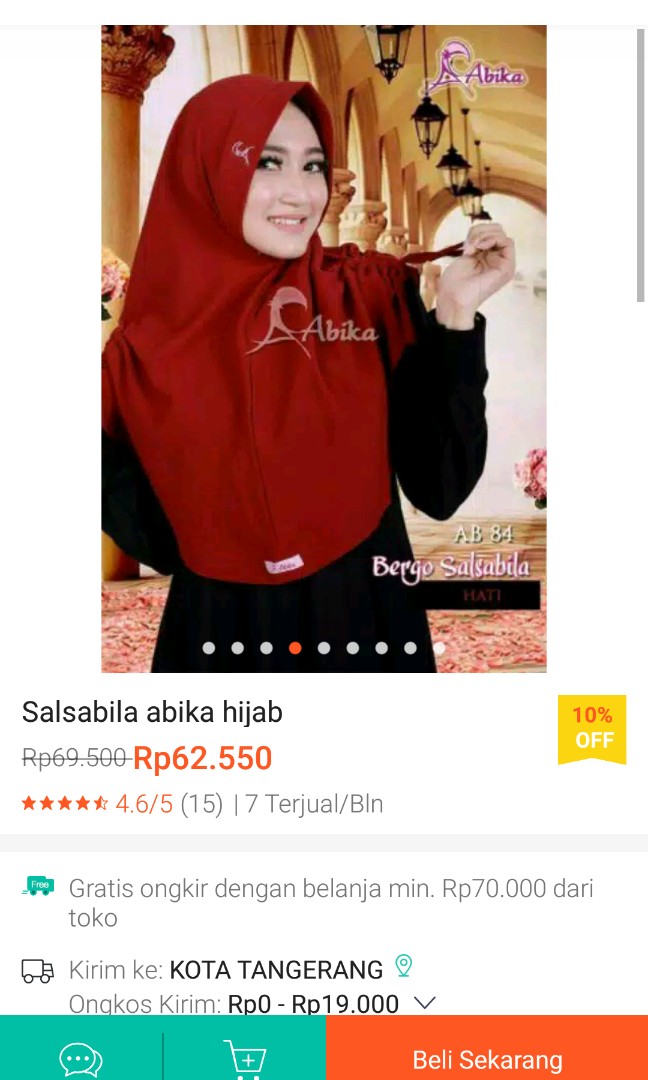The height and width of the screenshot is (1080, 648).
Task: View the 4.6/5 star rating reviews
Action: coord(121,804)
